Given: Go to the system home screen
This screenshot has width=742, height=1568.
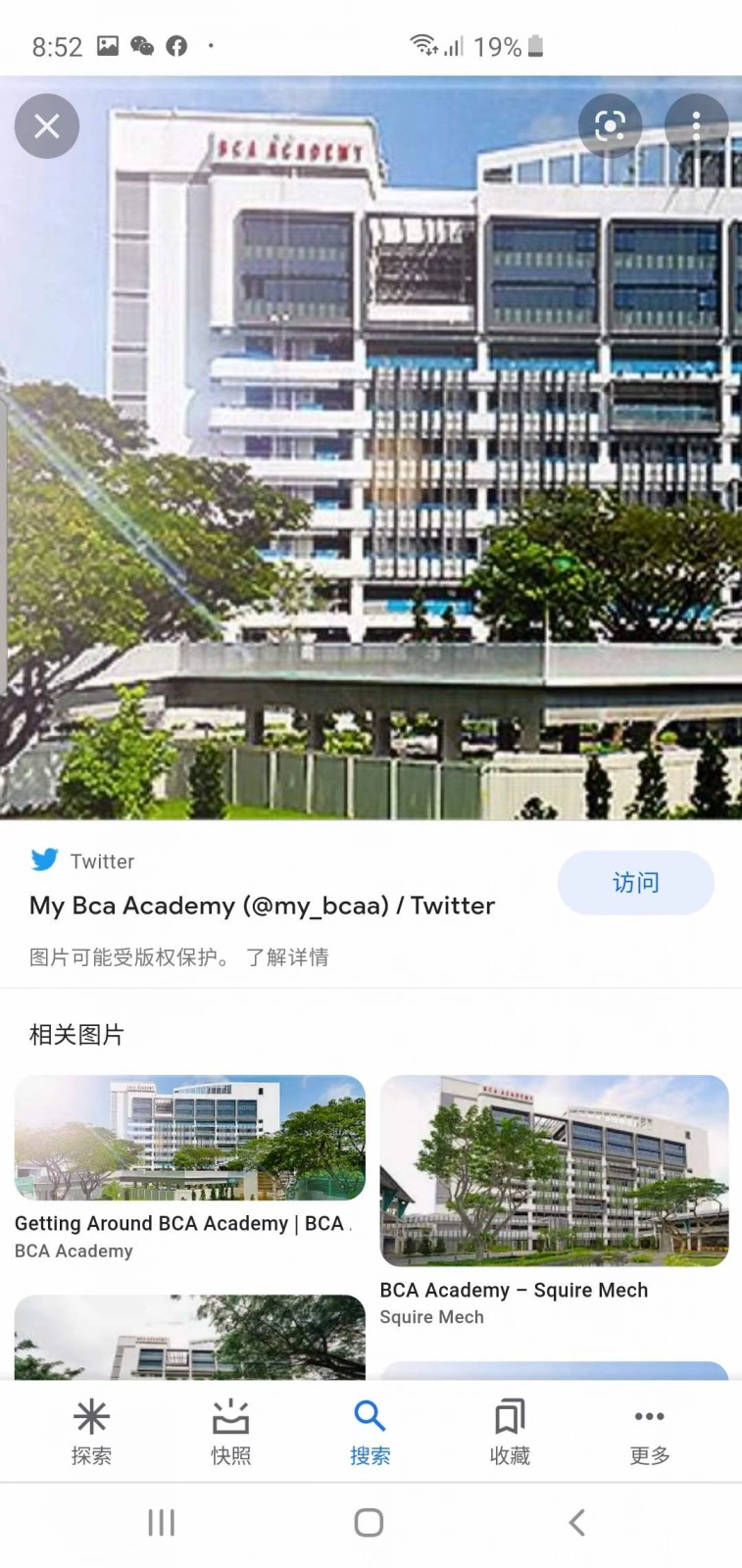Looking at the screenshot, I should click(369, 1522).
